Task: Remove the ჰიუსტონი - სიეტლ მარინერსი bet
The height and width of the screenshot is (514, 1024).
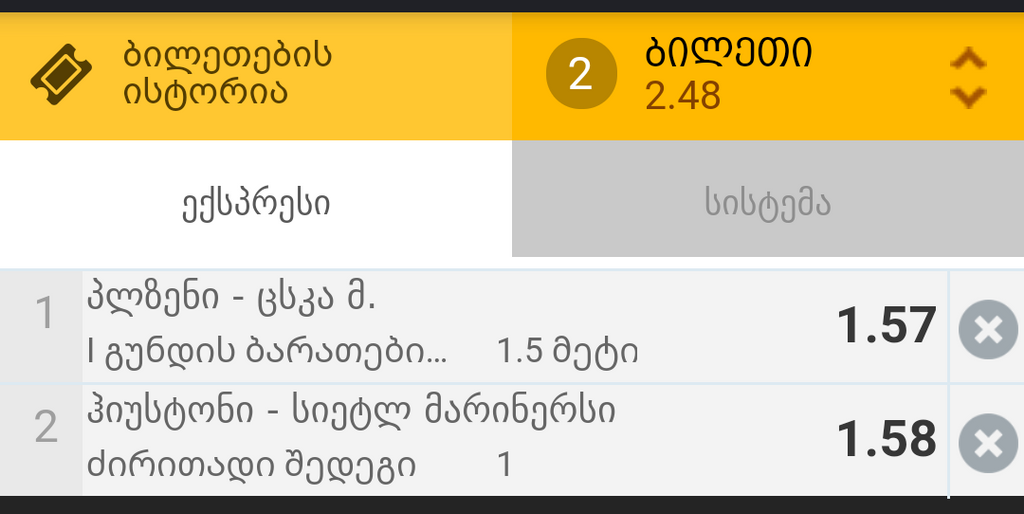Action: (987, 441)
